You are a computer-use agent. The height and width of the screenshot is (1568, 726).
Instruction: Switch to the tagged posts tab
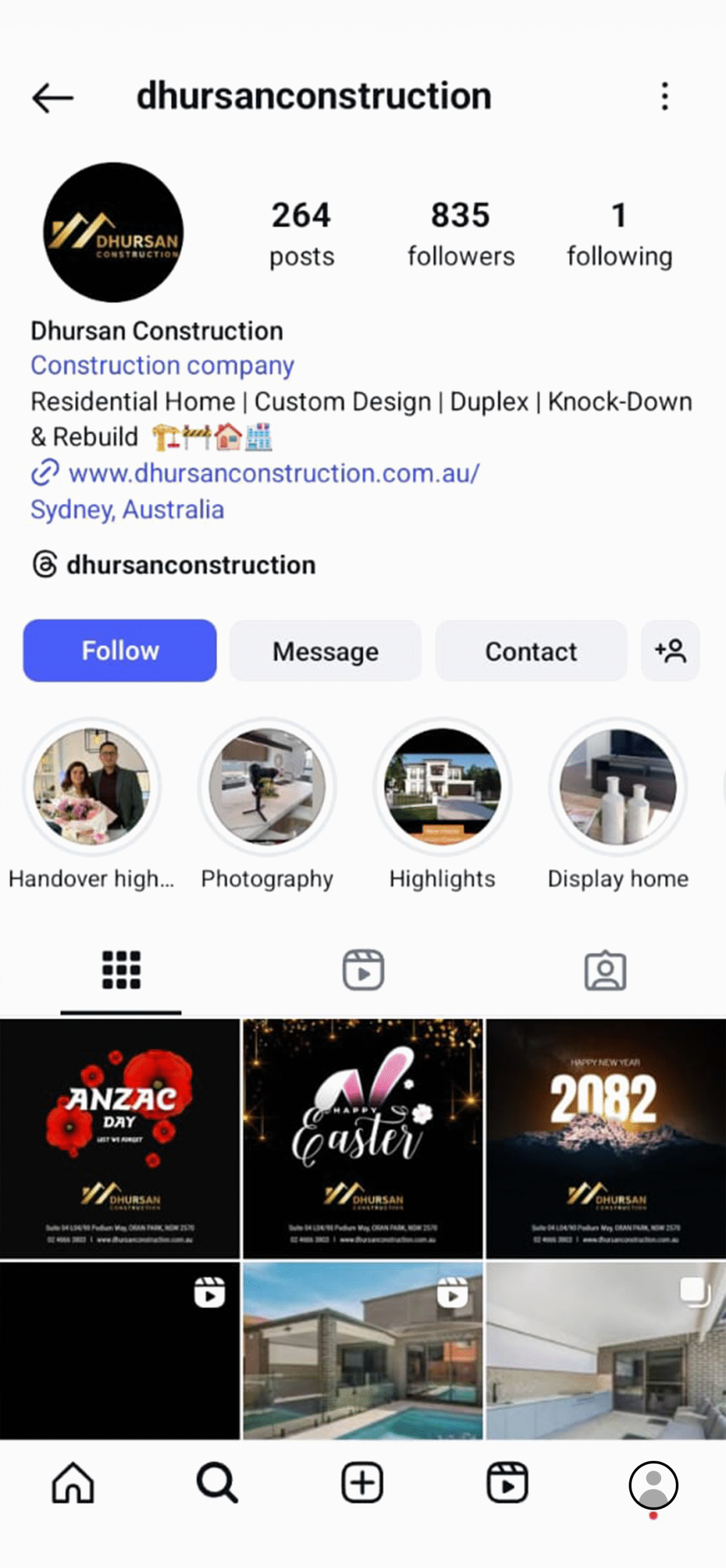[605, 970]
